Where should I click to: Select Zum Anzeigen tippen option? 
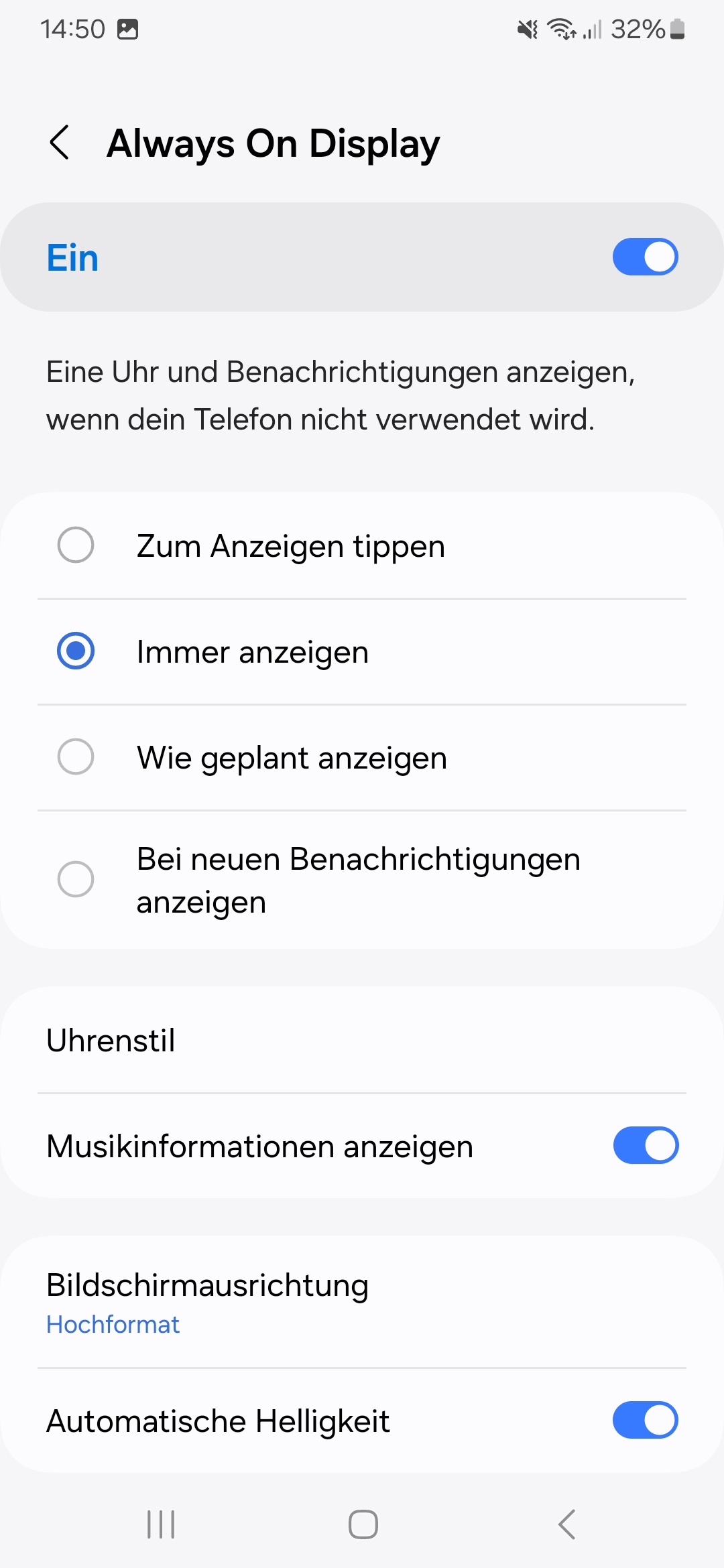[x=362, y=545]
